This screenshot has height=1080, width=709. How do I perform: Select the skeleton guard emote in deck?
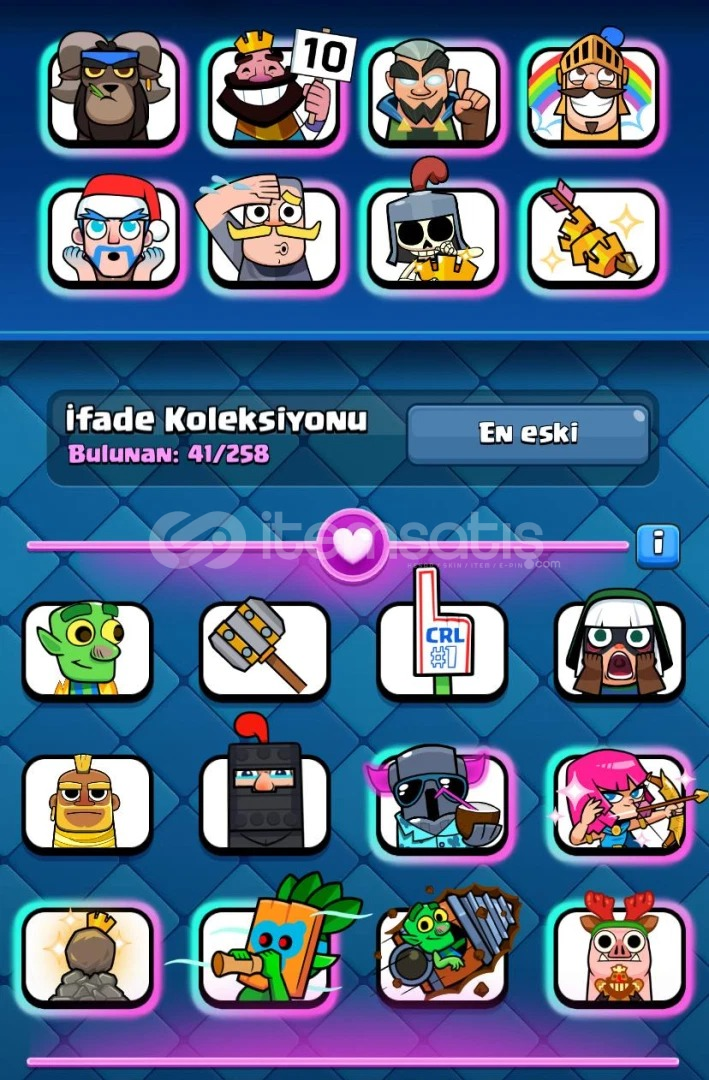click(433, 236)
